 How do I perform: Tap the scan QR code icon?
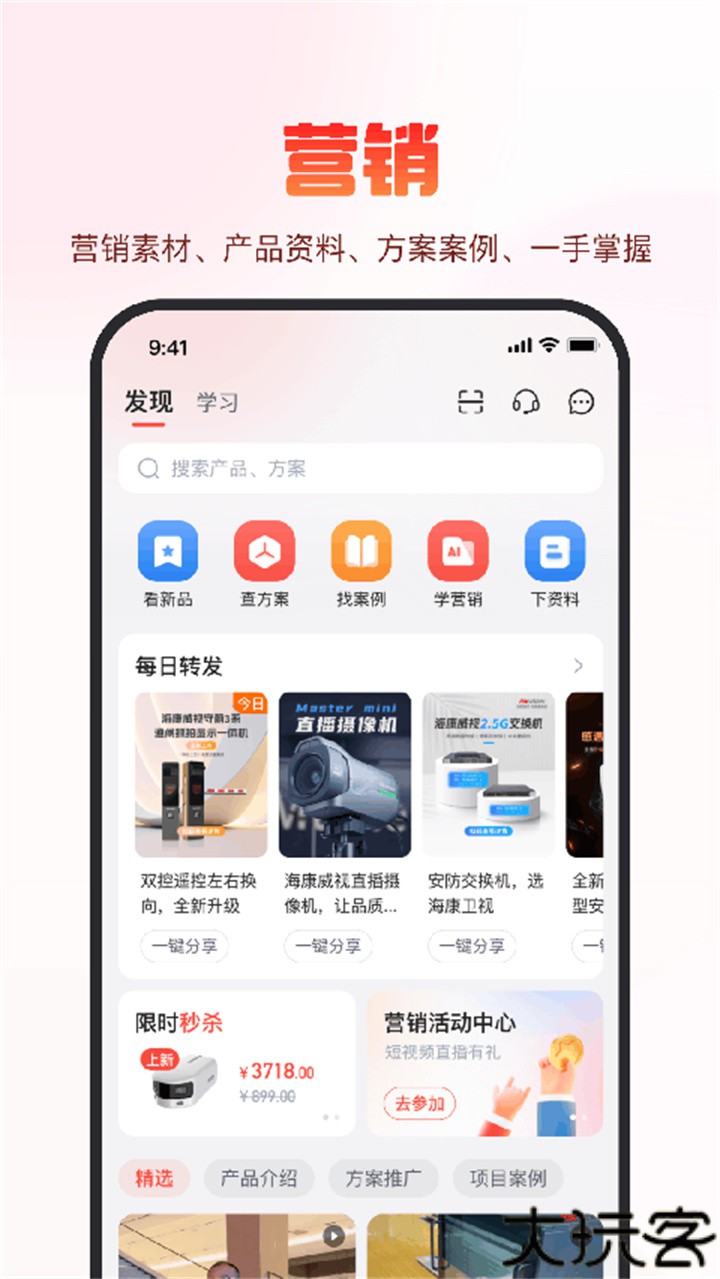tap(469, 403)
